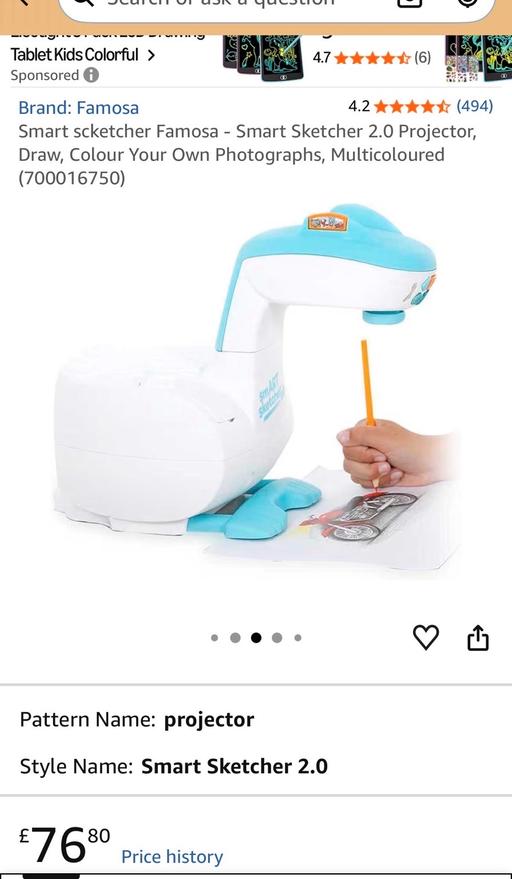Open the Brand: Famosa link
The height and width of the screenshot is (879, 512).
tap(79, 108)
